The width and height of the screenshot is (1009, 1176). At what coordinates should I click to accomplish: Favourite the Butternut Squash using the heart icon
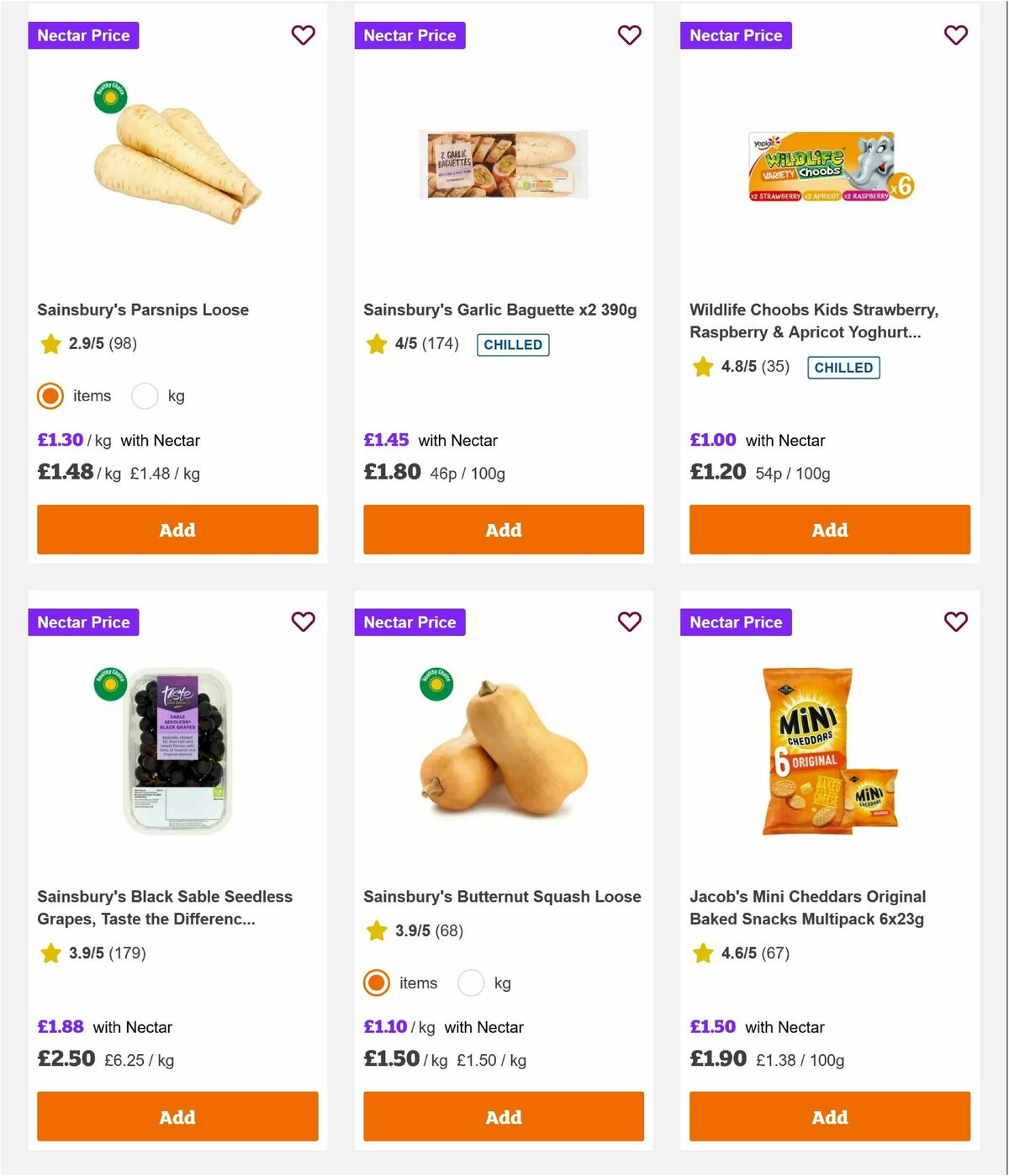pos(629,622)
